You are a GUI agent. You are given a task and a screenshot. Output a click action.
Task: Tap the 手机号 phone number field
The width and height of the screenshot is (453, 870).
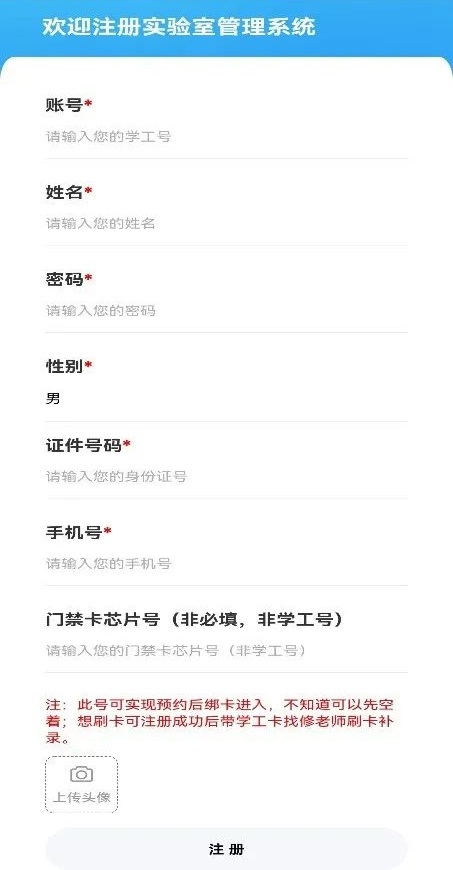[x=226, y=564]
